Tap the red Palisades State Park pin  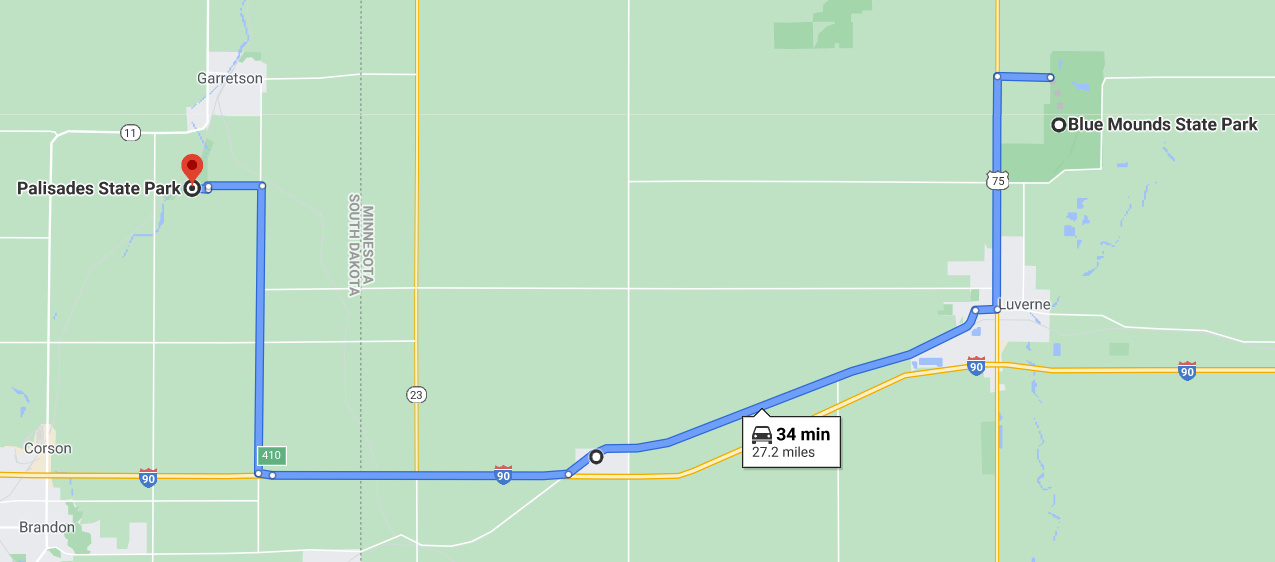pyautogui.click(x=191, y=167)
